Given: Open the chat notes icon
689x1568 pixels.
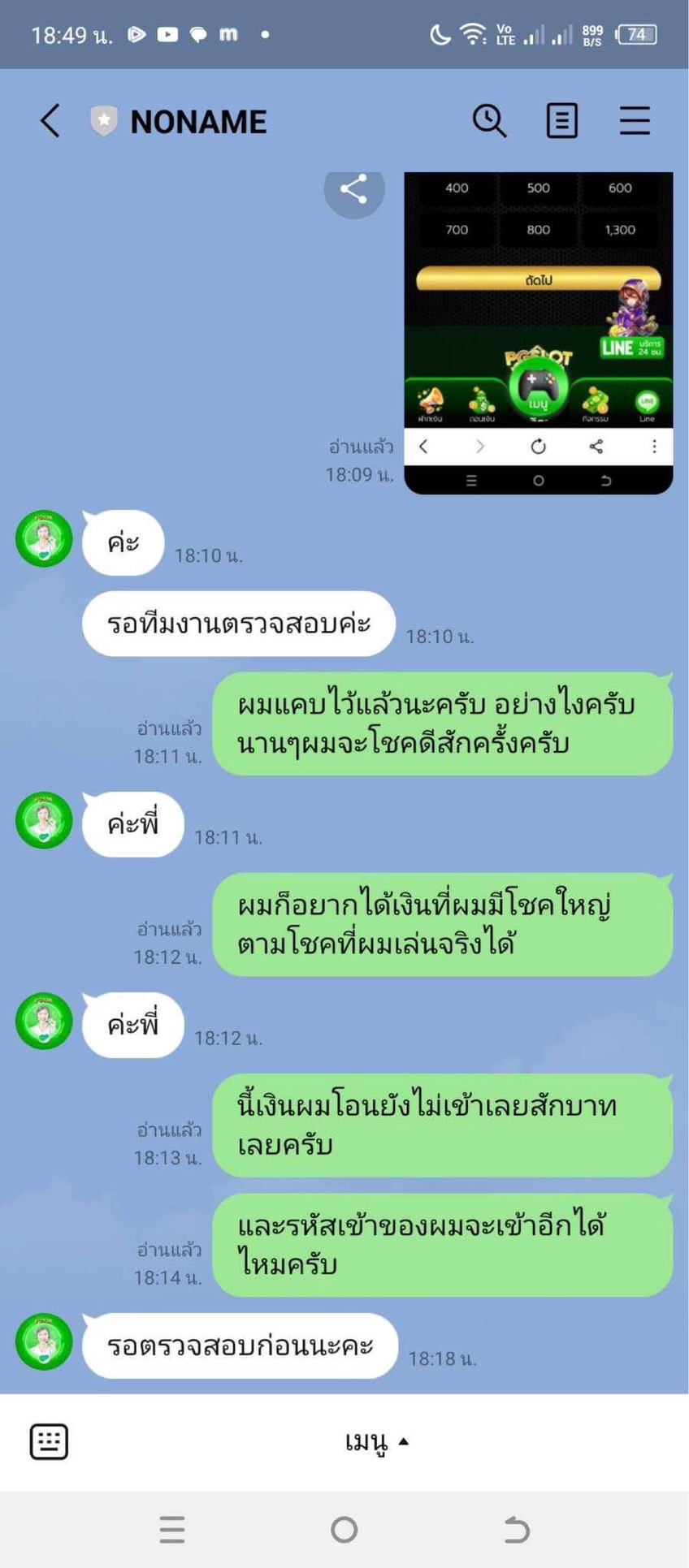Looking at the screenshot, I should [561, 121].
